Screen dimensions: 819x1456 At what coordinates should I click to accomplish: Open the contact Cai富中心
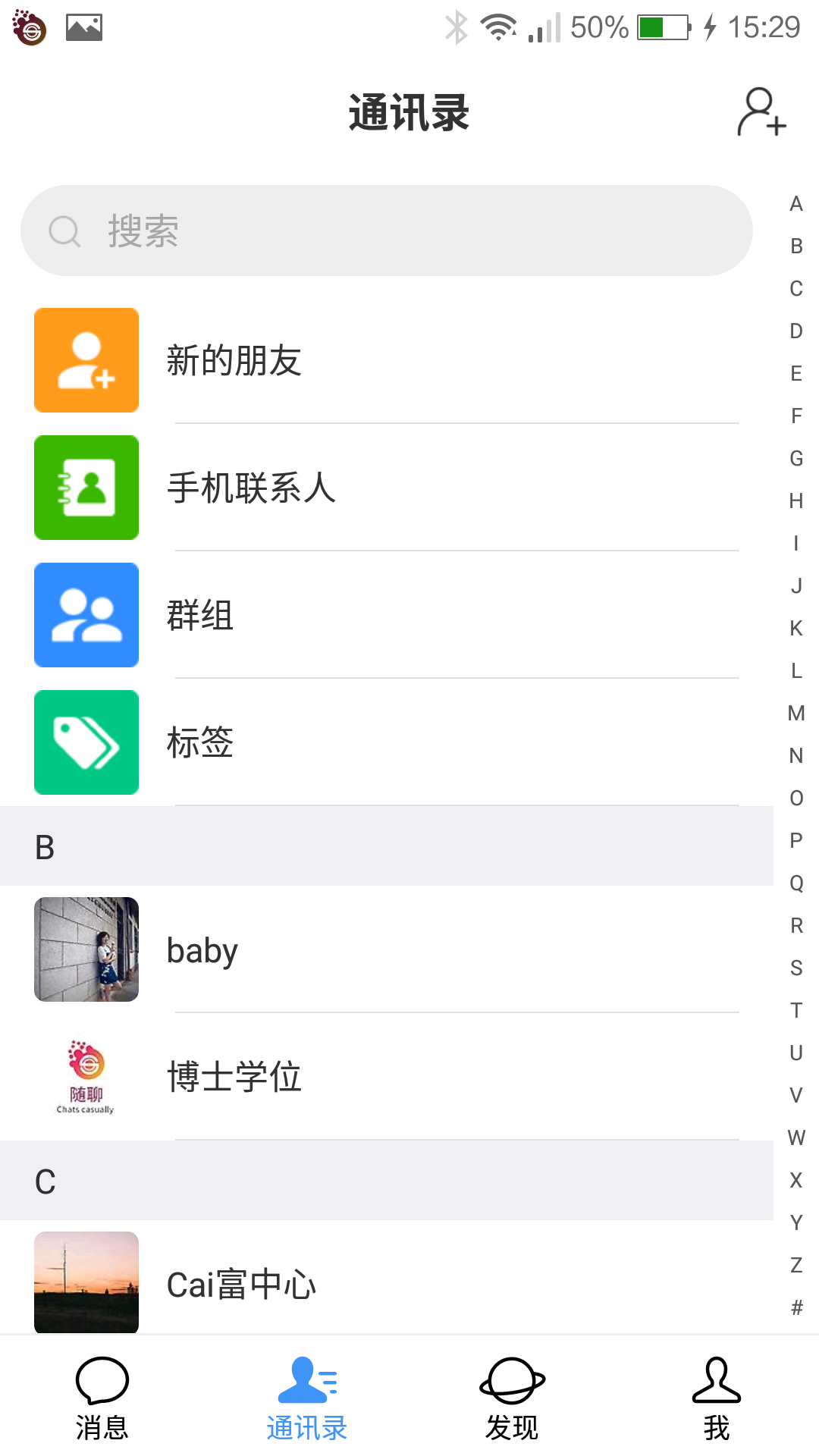(387, 1283)
